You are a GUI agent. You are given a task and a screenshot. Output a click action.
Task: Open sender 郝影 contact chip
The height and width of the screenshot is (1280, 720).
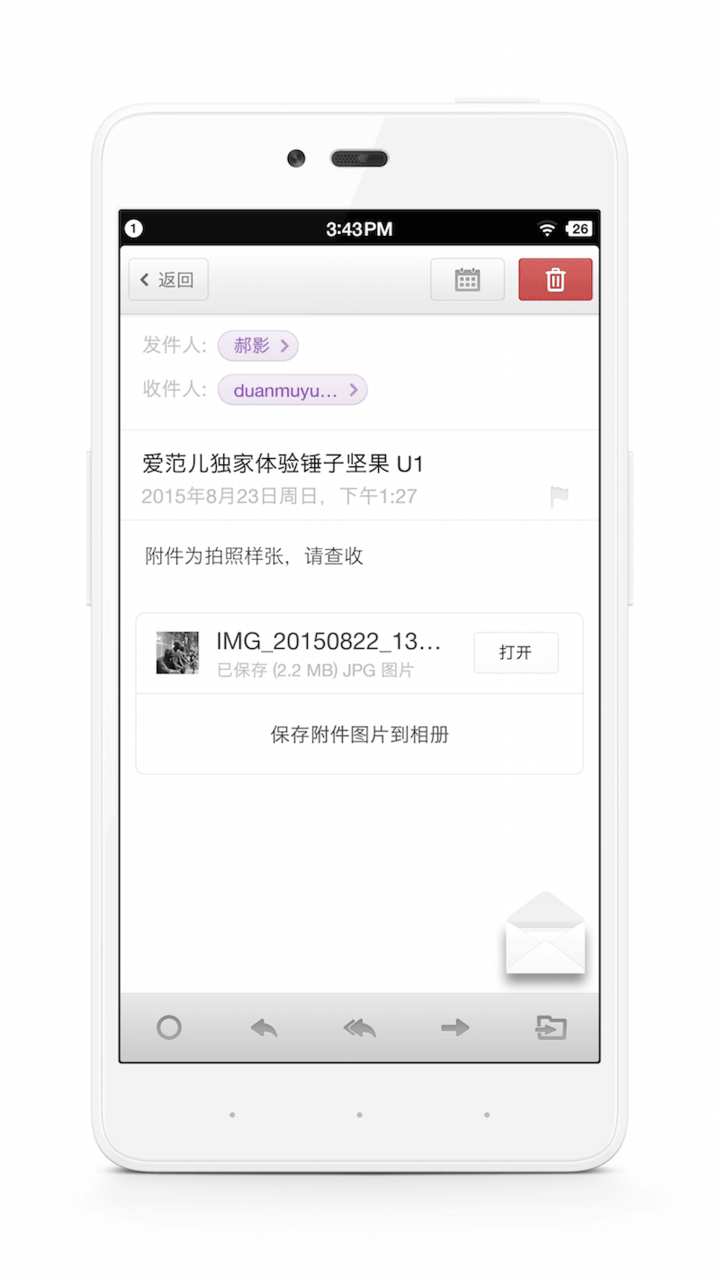click(258, 346)
